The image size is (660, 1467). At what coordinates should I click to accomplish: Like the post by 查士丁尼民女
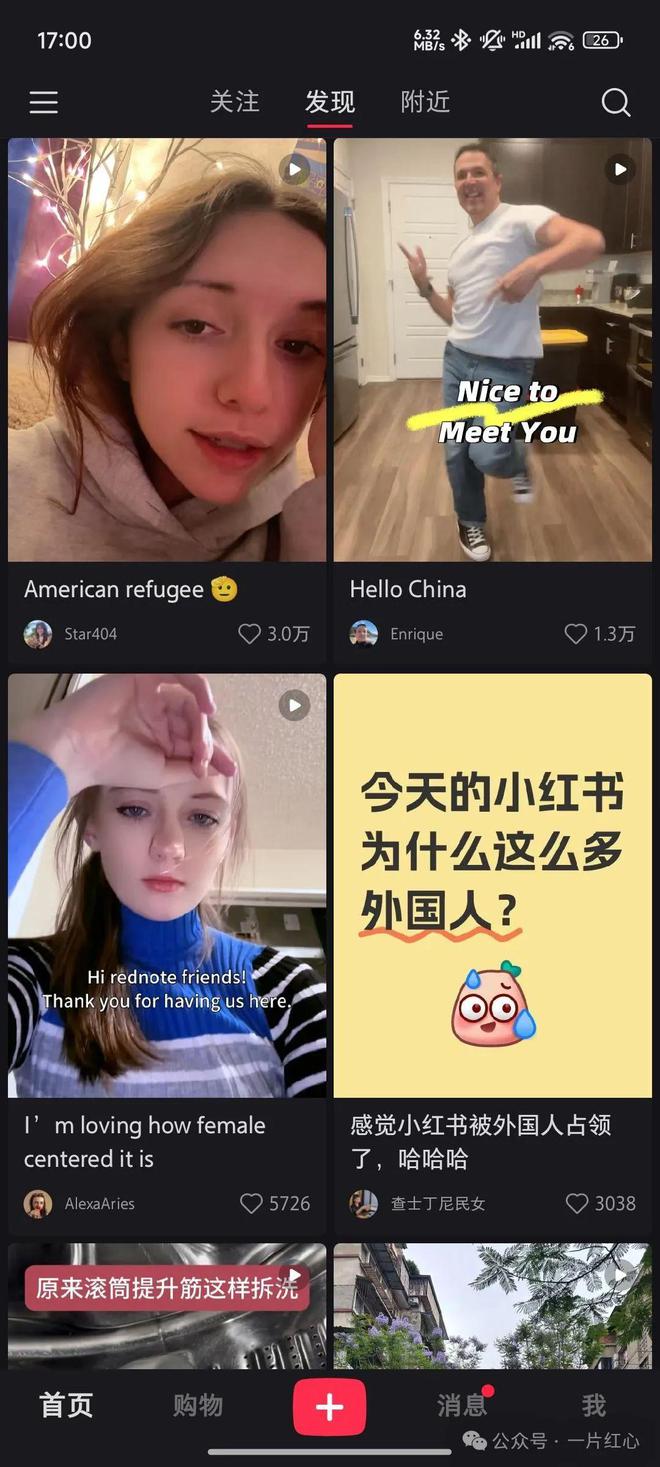point(577,1203)
